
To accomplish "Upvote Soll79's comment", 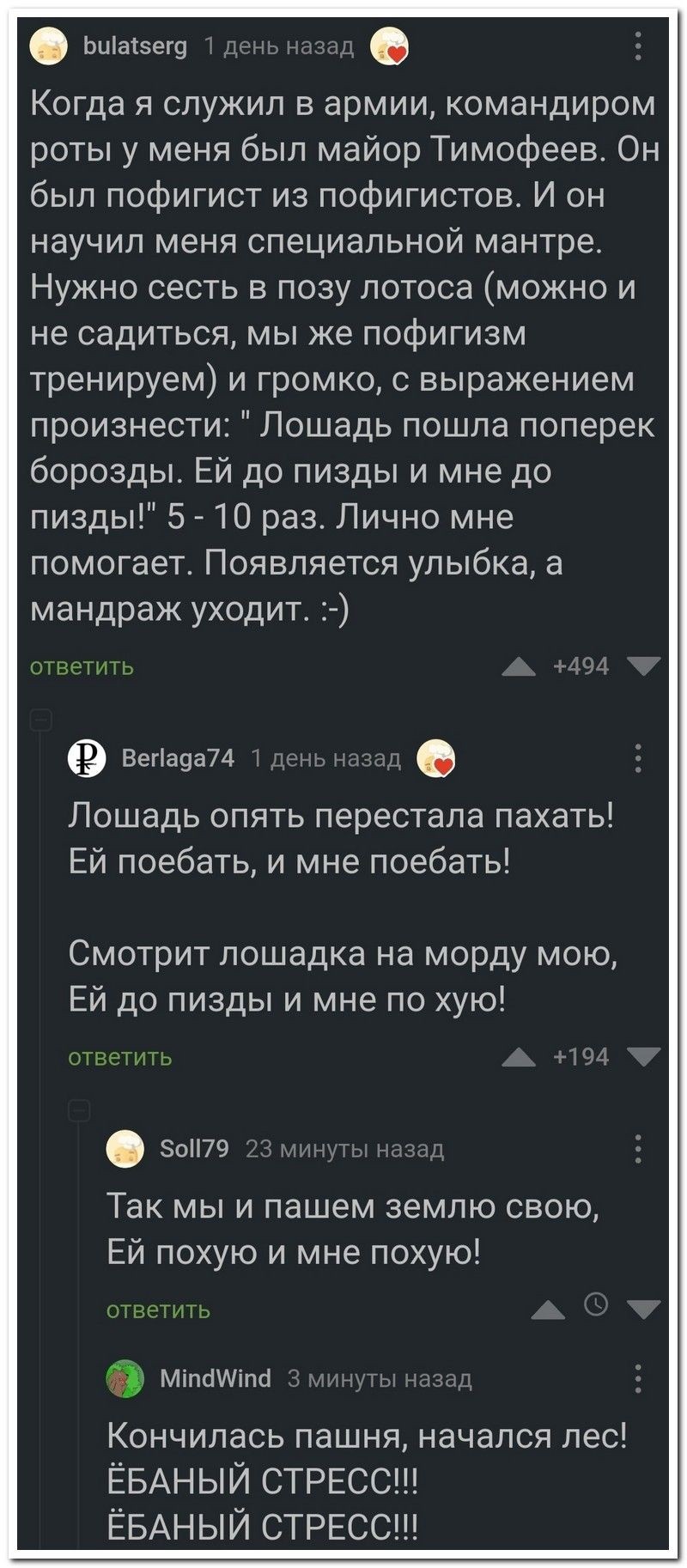I will [x=549, y=1310].
